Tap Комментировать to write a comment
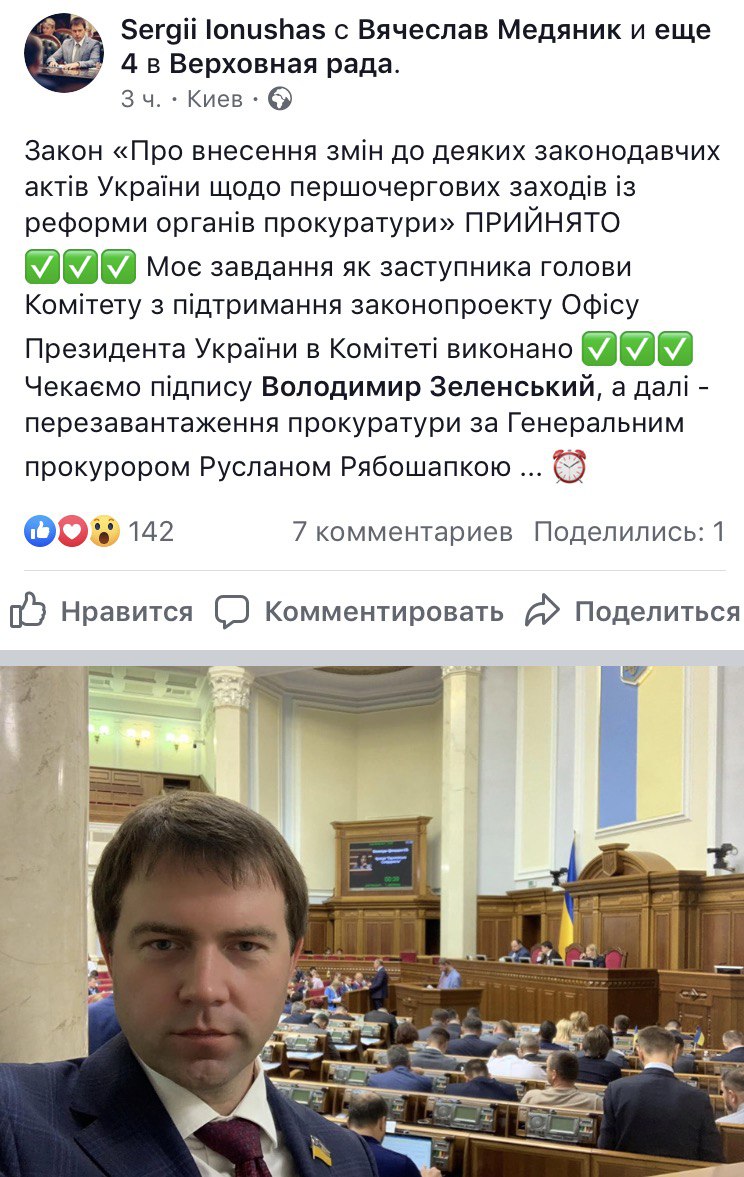Screen dimensions: 744x1177 (360, 611)
